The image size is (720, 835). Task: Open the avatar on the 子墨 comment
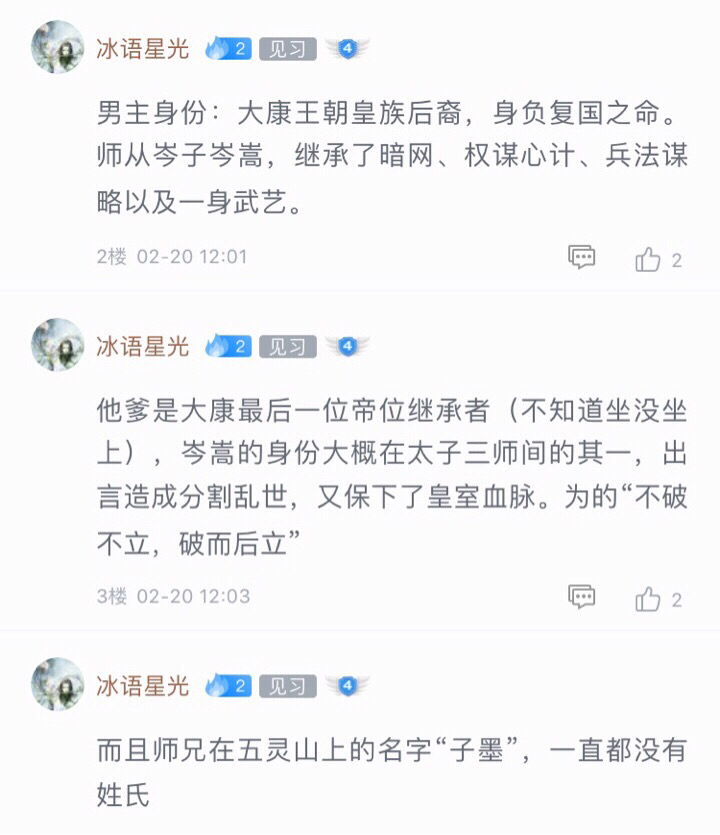(57, 684)
